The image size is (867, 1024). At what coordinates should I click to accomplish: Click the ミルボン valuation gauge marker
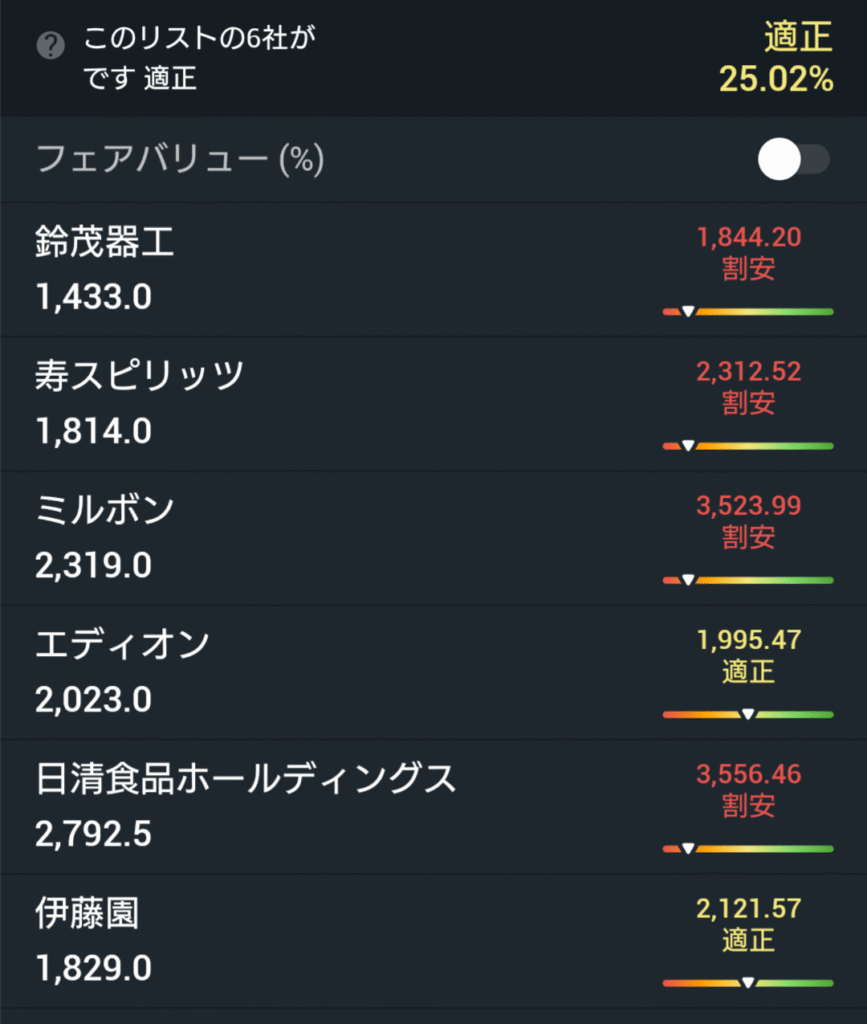pyautogui.click(x=689, y=578)
